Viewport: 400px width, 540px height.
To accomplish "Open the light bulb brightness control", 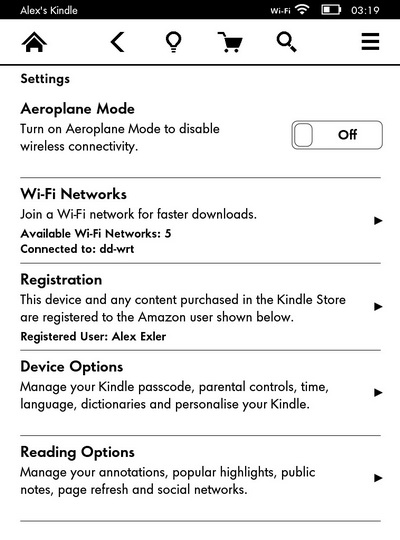I will (x=173, y=42).
